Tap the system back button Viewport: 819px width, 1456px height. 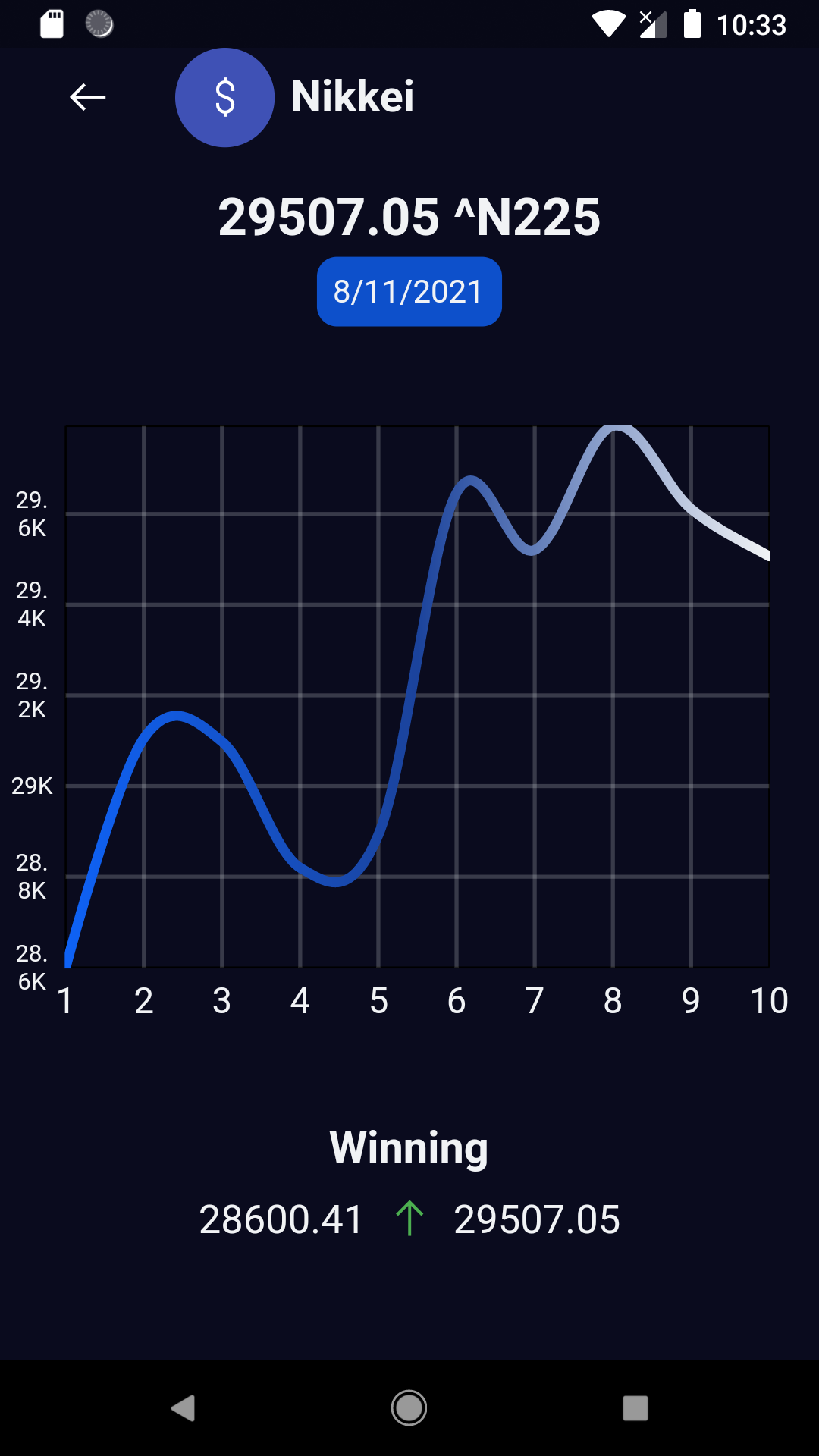pos(183,1408)
